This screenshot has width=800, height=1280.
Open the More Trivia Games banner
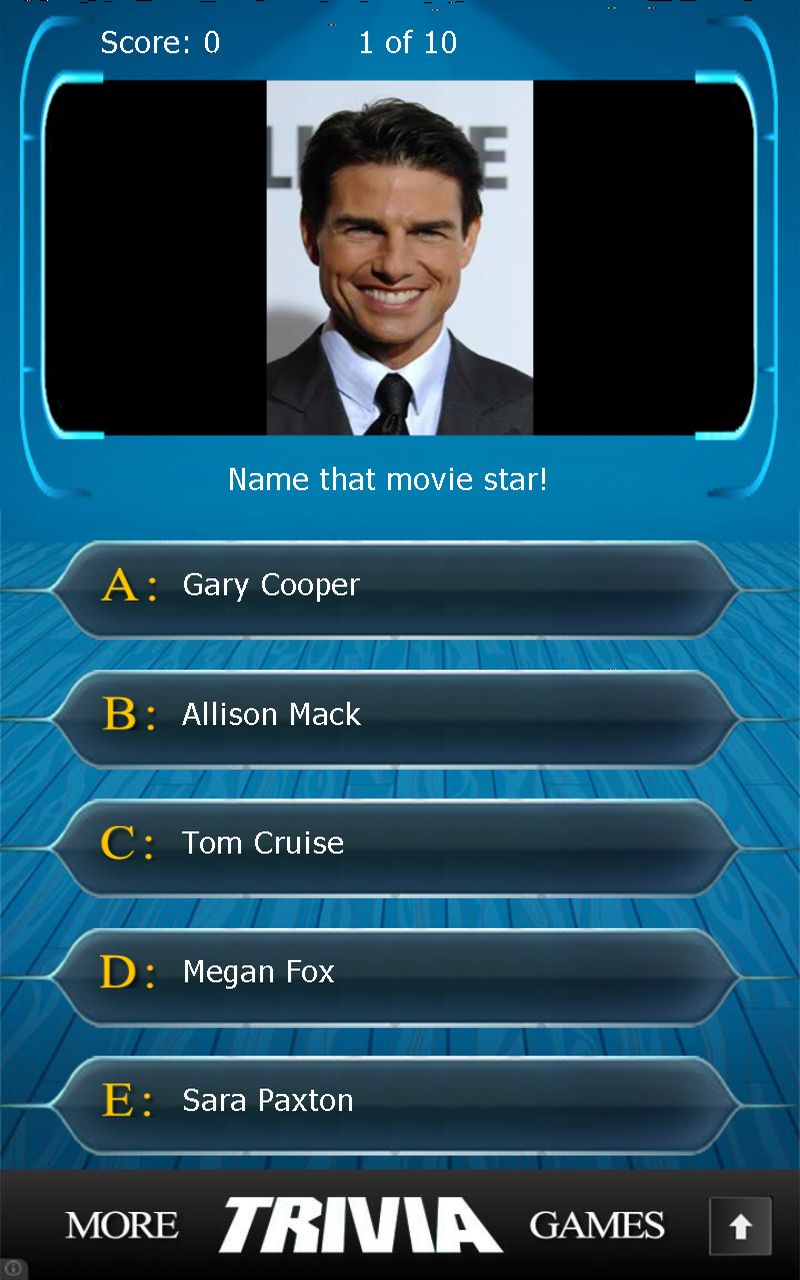pyautogui.click(x=365, y=1225)
